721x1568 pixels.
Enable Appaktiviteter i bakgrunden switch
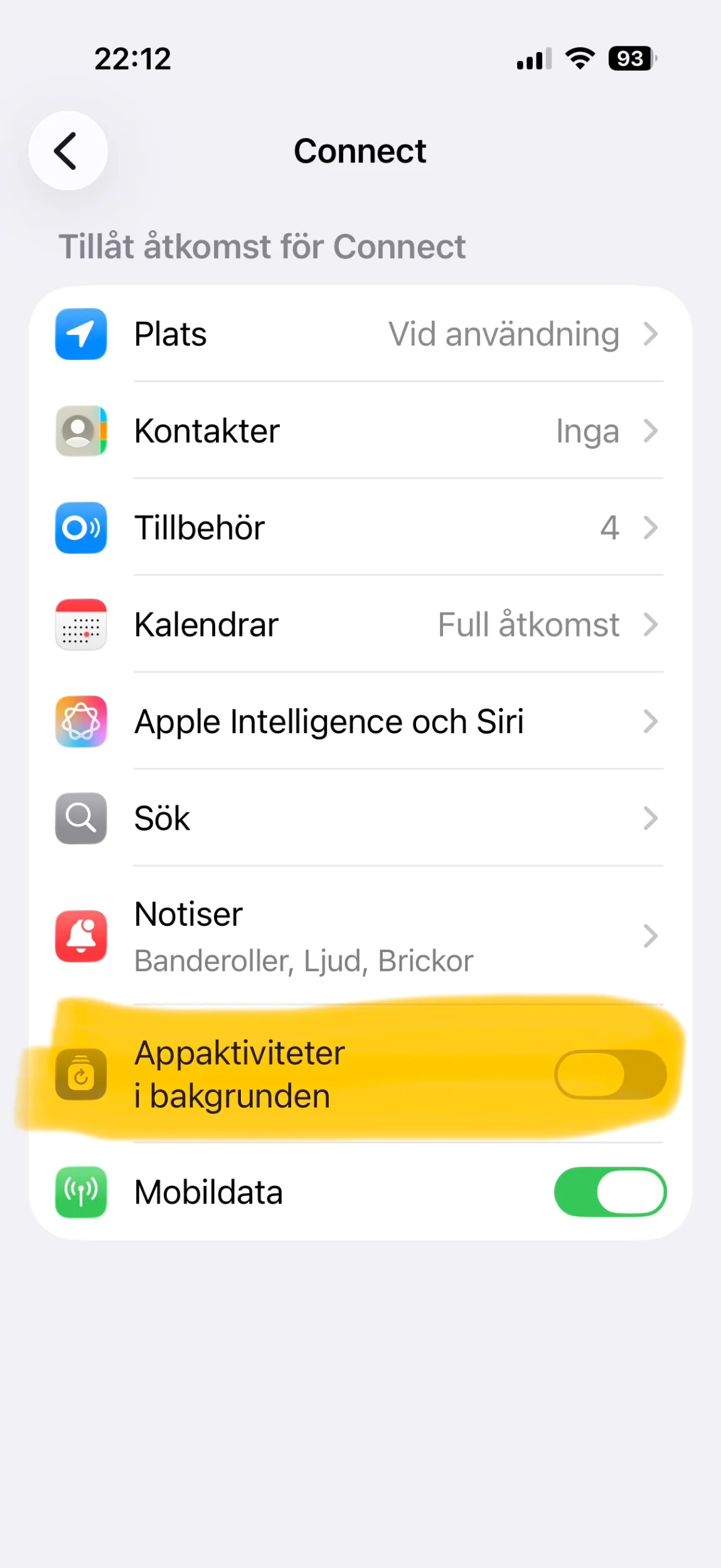point(610,1074)
